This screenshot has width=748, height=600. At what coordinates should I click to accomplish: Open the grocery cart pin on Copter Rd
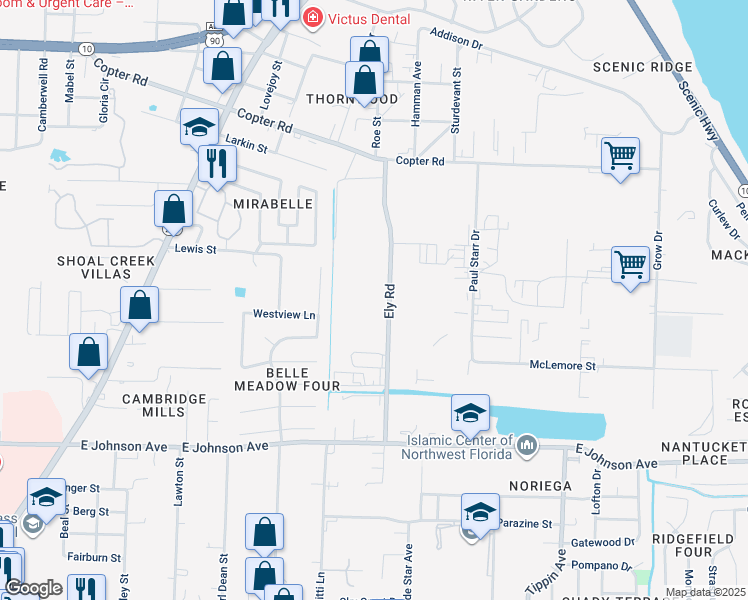click(620, 155)
